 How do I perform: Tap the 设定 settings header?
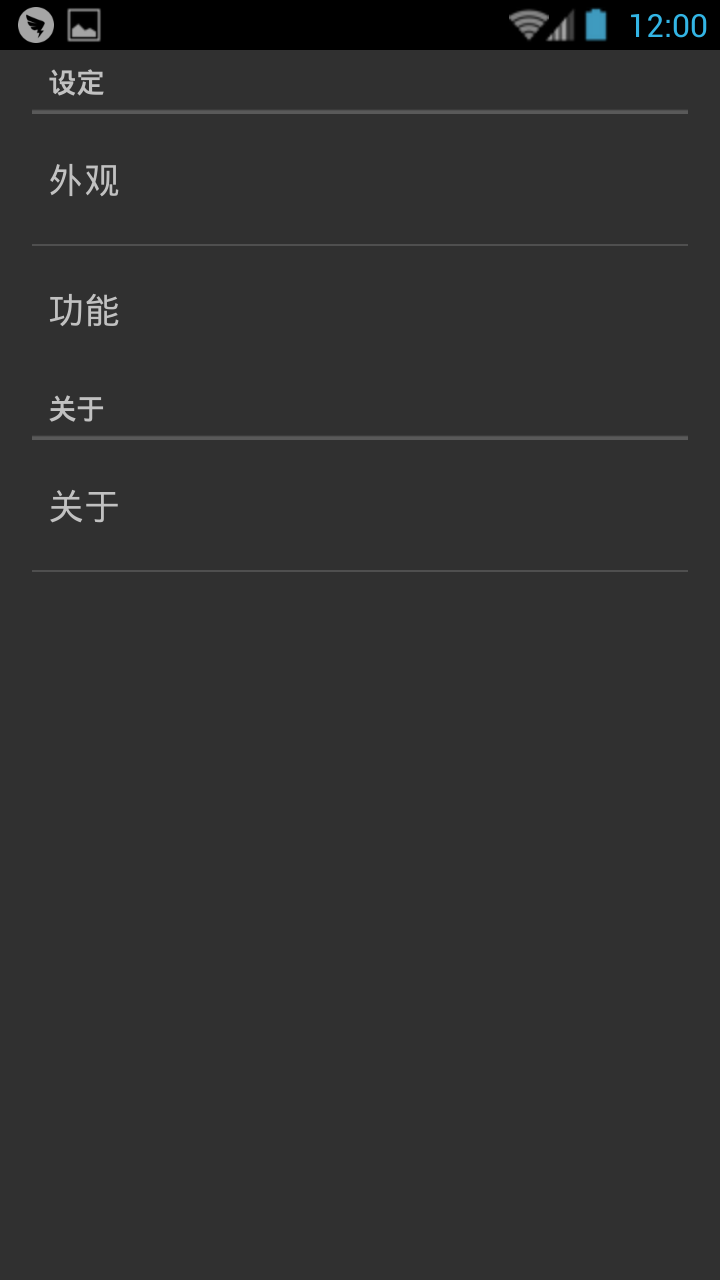click(x=75, y=84)
